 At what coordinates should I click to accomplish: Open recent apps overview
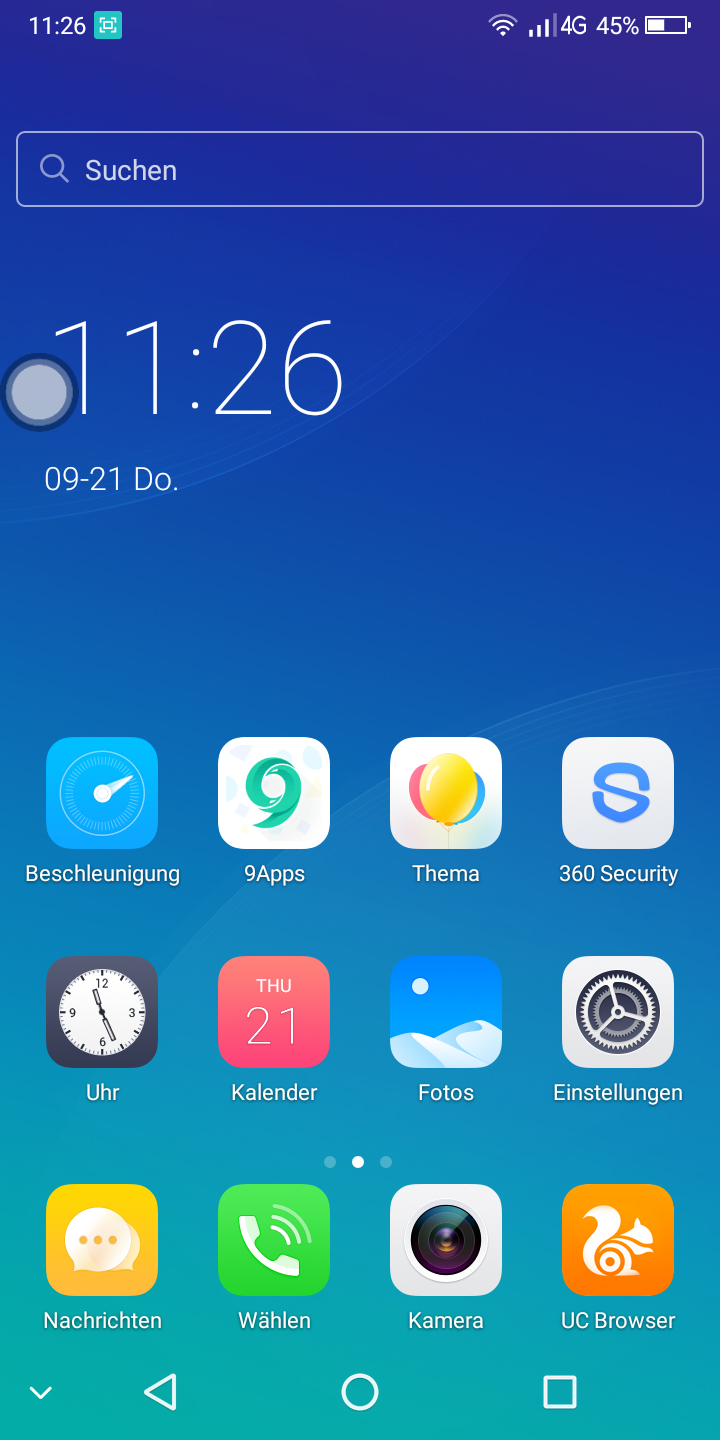[560, 1392]
